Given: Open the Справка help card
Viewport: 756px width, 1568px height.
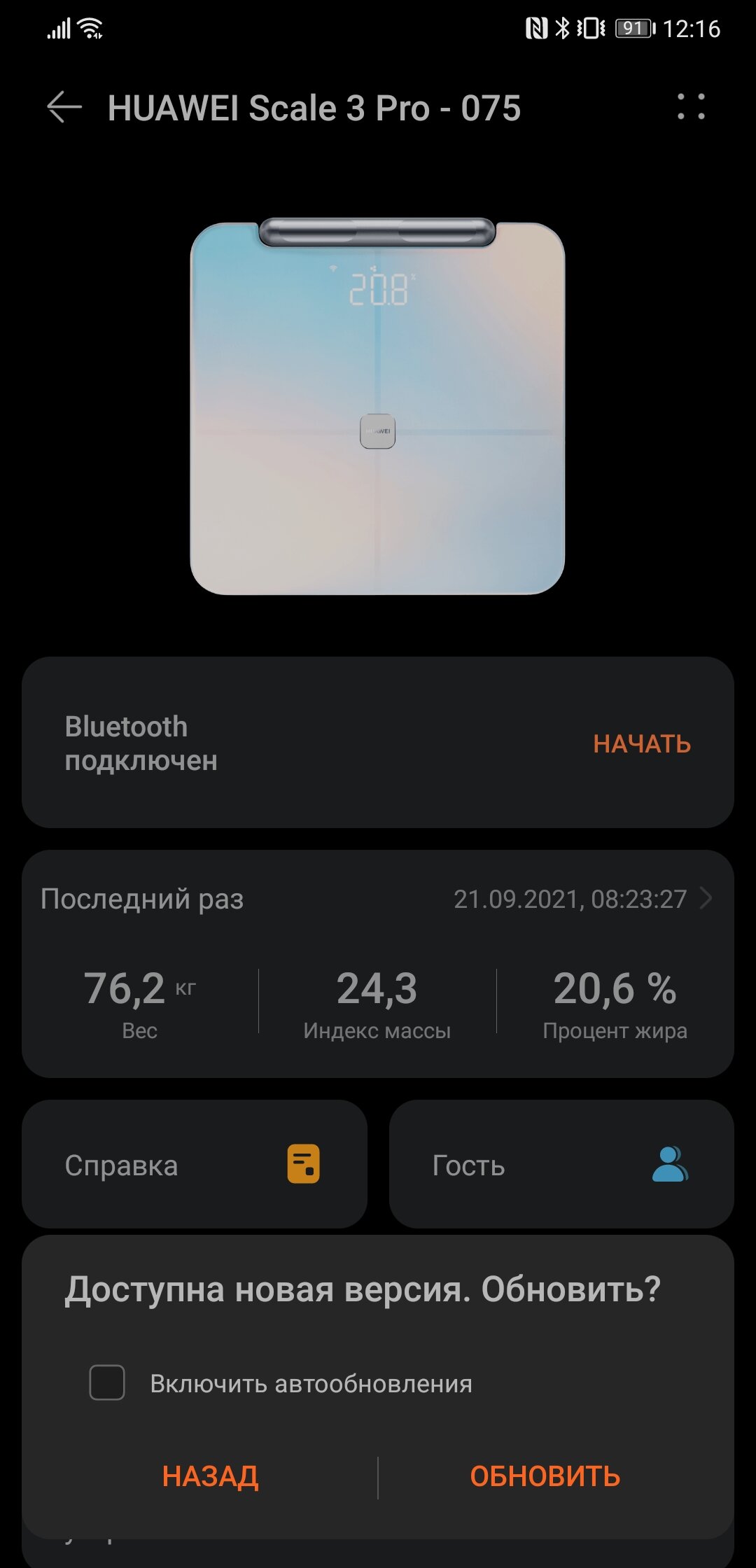Looking at the screenshot, I should (x=195, y=1164).
